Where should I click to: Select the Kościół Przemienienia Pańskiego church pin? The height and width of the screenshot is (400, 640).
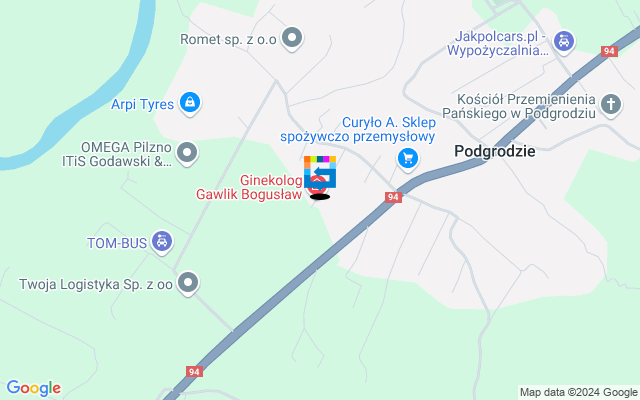[611, 102]
